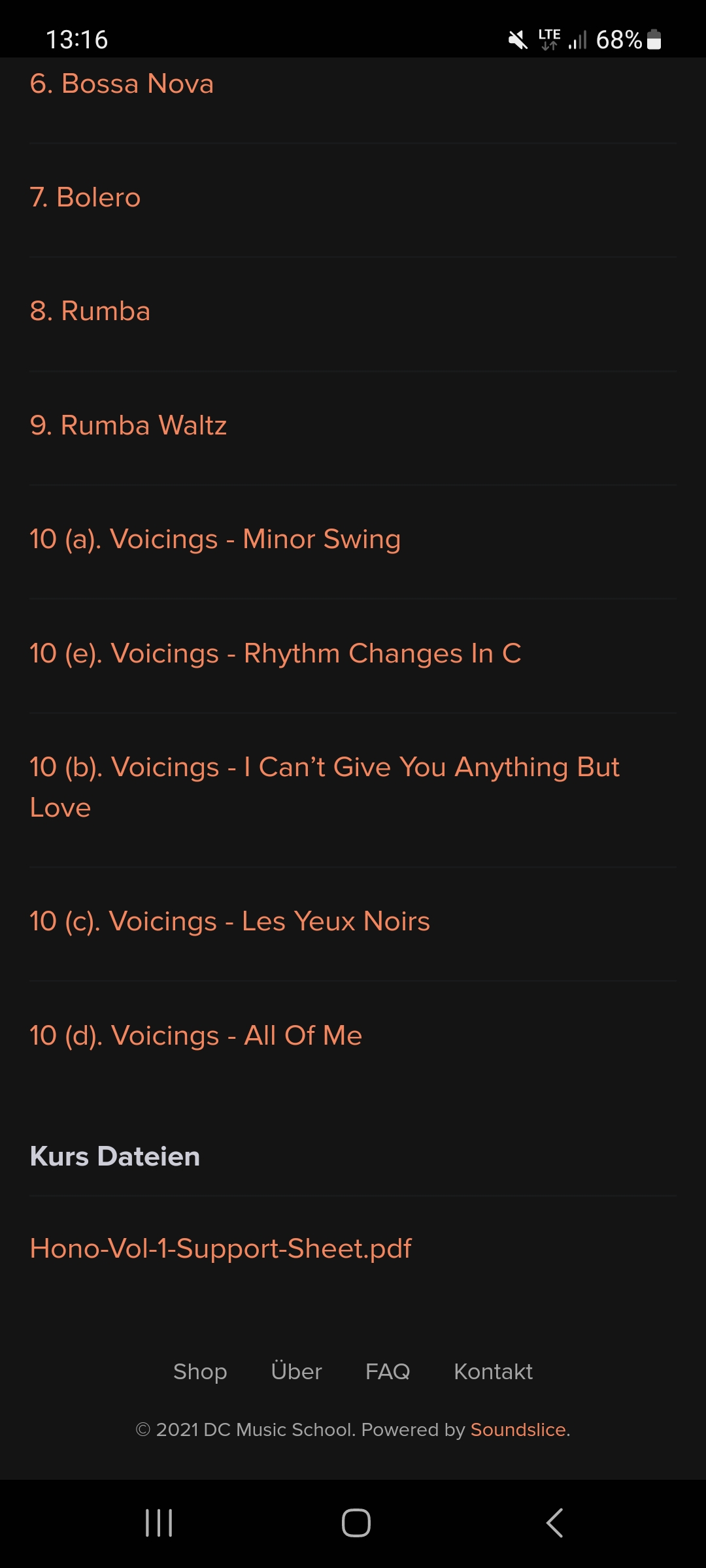The height and width of the screenshot is (1568, 706).
Task: Open lesson 7. Bolero
Action: pyautogui.click(x=86, y=198)
